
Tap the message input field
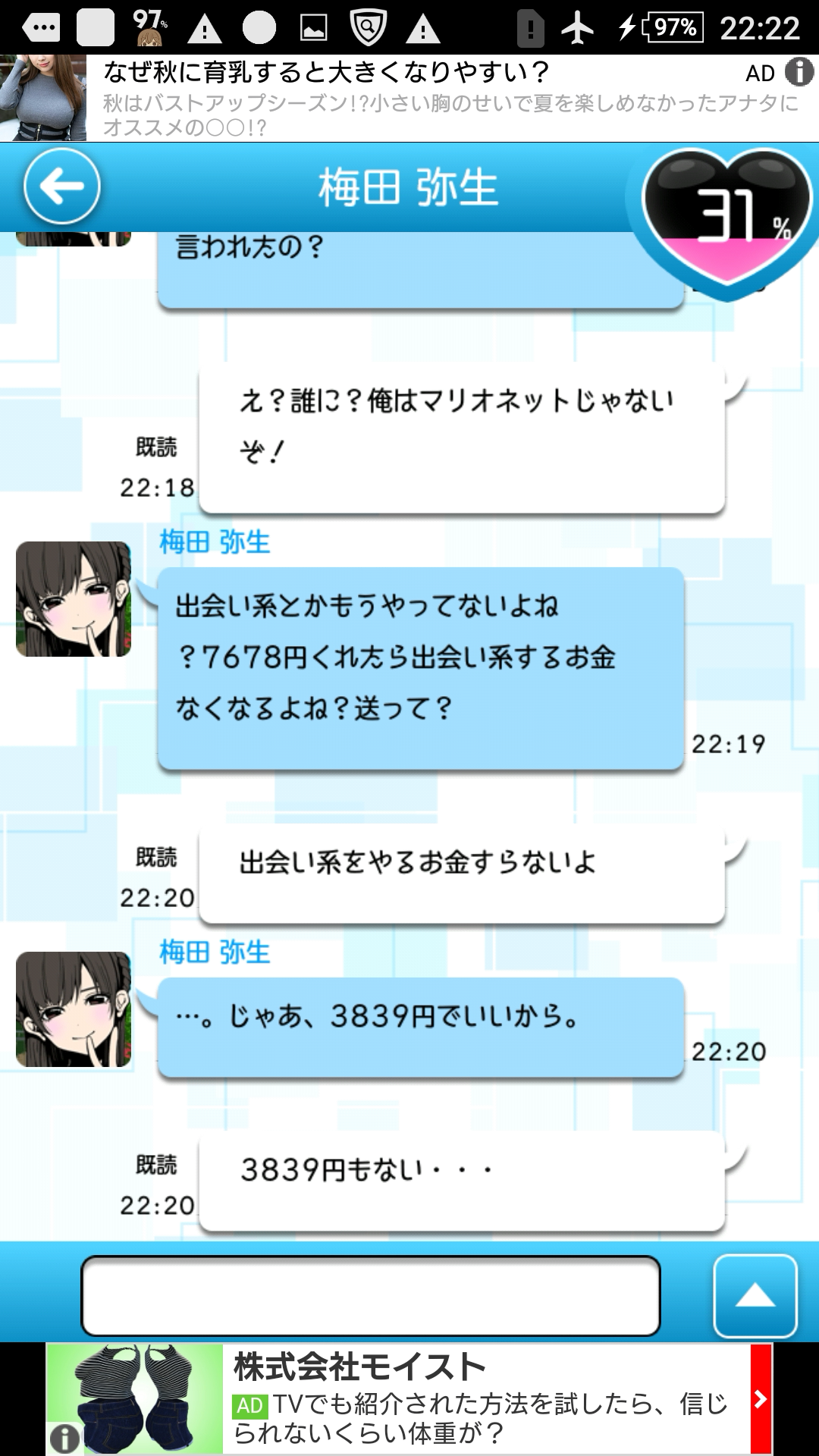click(371, 1296)
